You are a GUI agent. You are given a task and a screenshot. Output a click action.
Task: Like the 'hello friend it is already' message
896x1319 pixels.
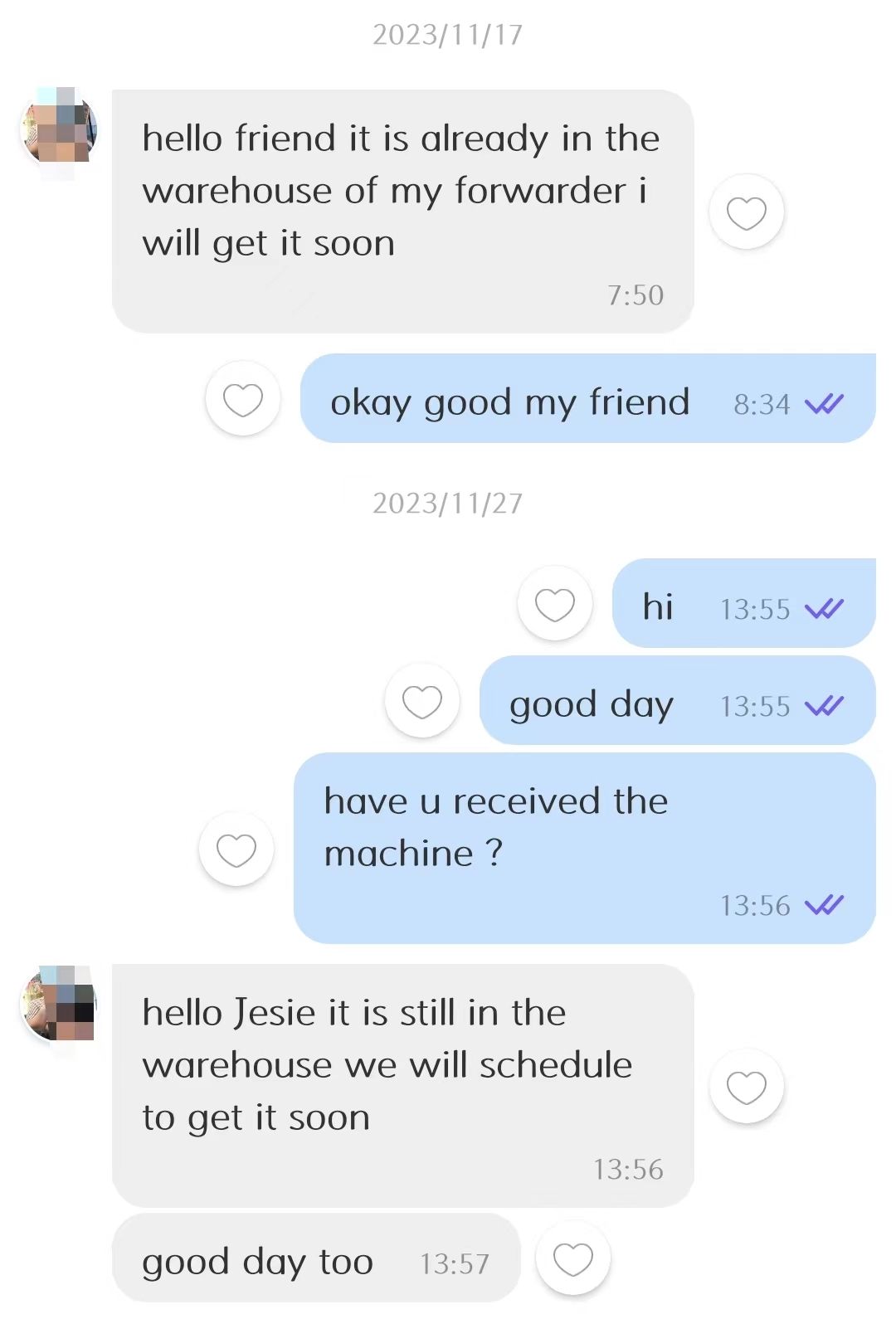[746, 212]
